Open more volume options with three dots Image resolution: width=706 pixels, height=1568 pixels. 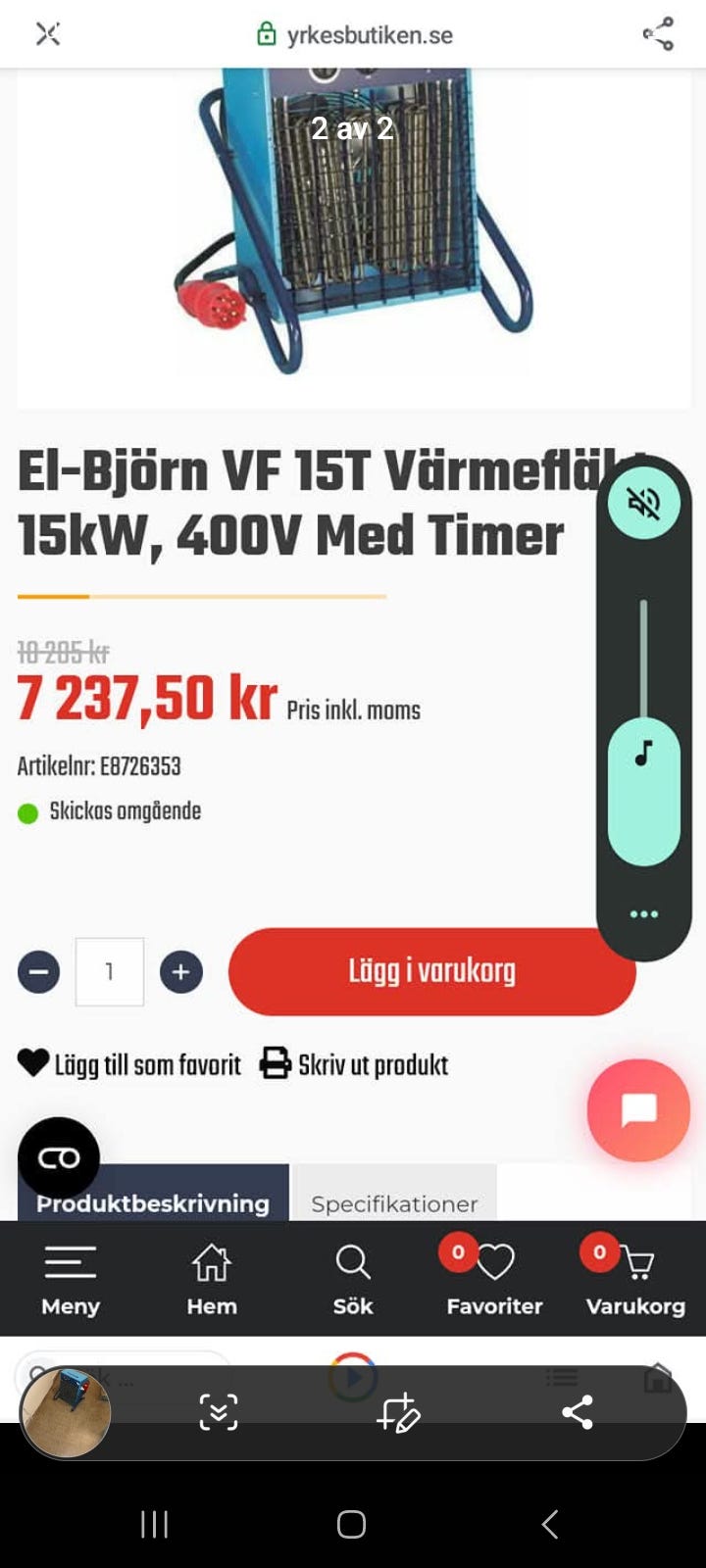click(644, 914)
